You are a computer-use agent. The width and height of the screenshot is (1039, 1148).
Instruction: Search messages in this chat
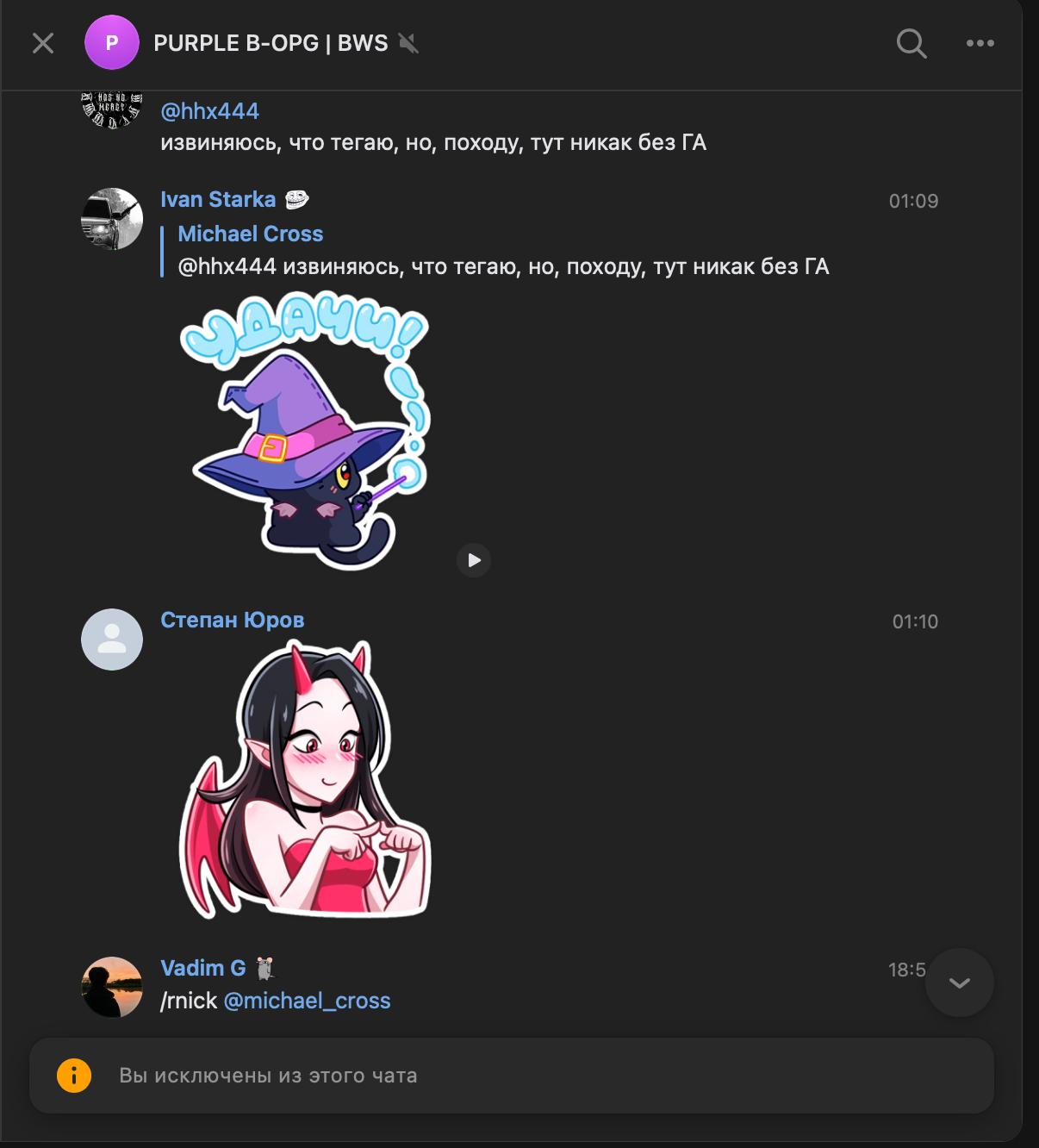pyautogui.click(x=911, y=43)
